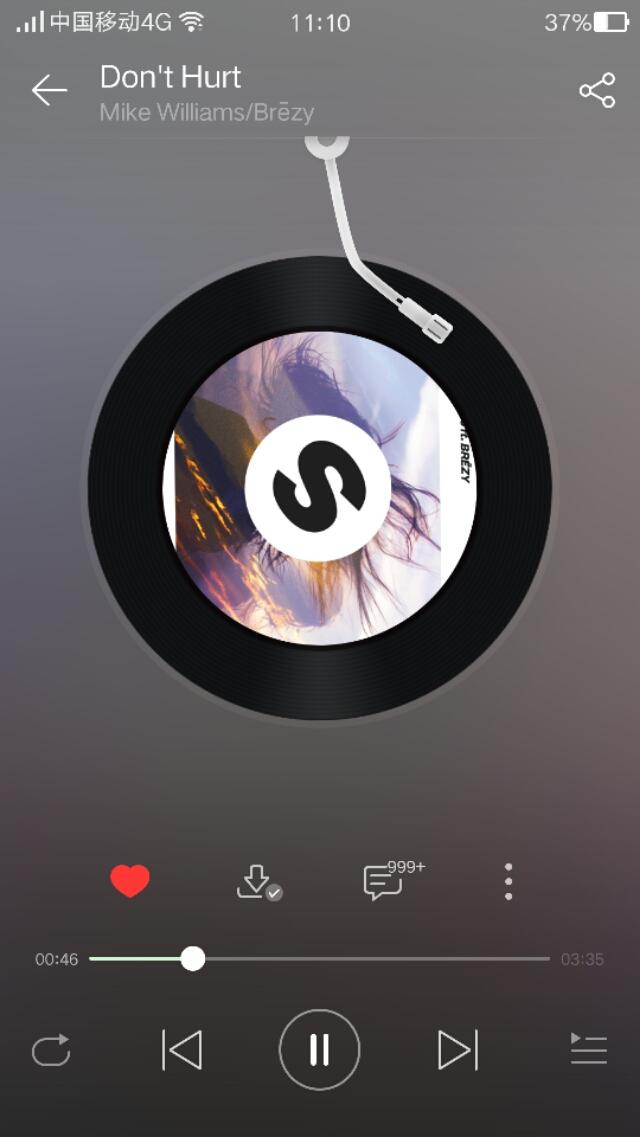Pause the current song
Viewport: 640px width, 1137px height.
[319, 1050]
